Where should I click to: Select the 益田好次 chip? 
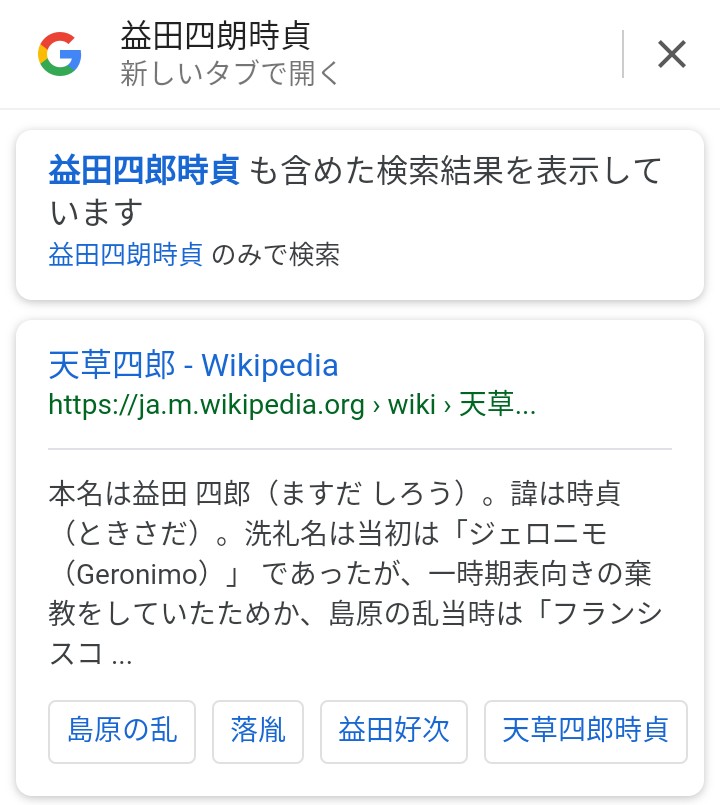coord(394,729)
